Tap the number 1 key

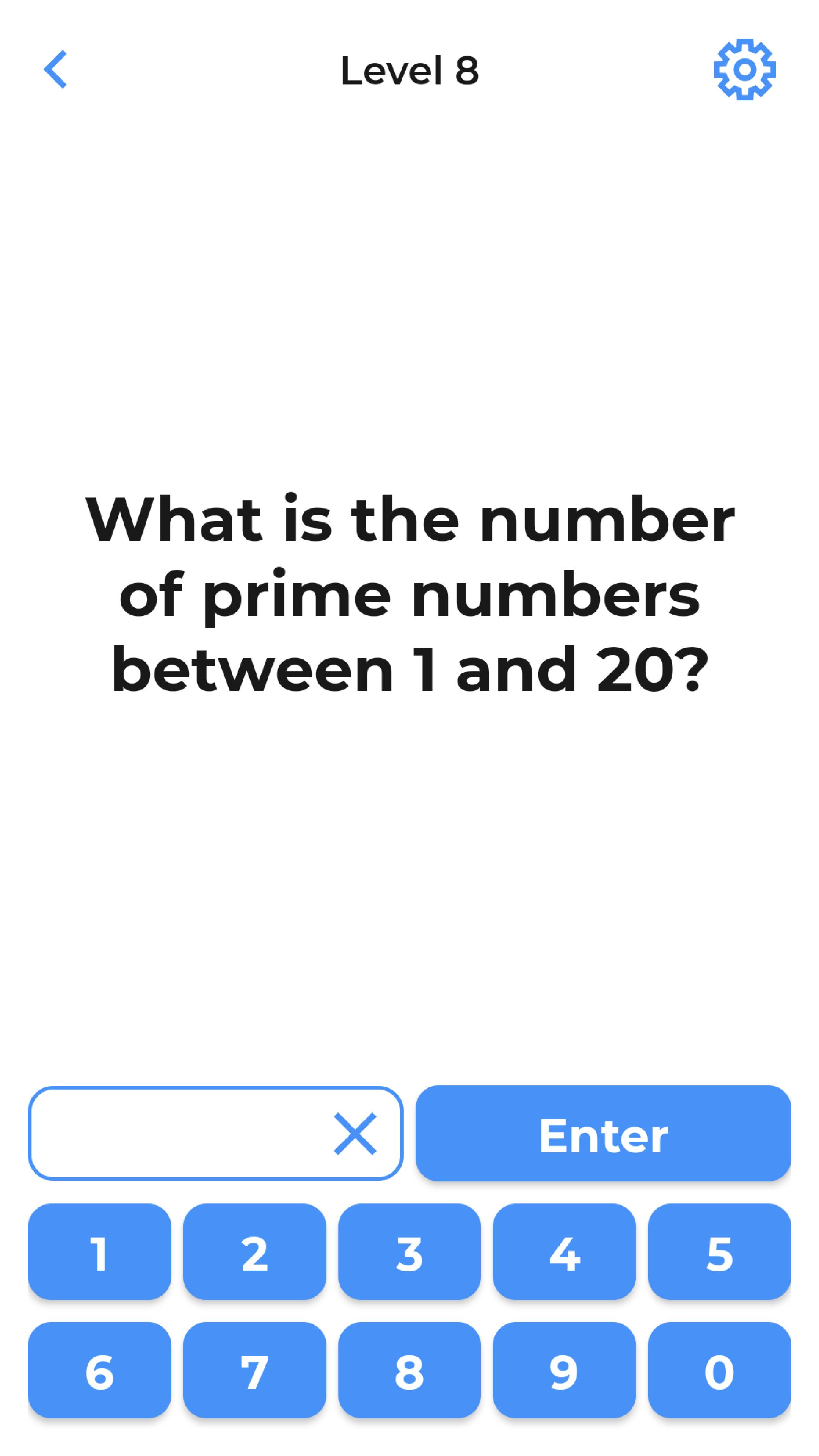[x=99, y=1251]
